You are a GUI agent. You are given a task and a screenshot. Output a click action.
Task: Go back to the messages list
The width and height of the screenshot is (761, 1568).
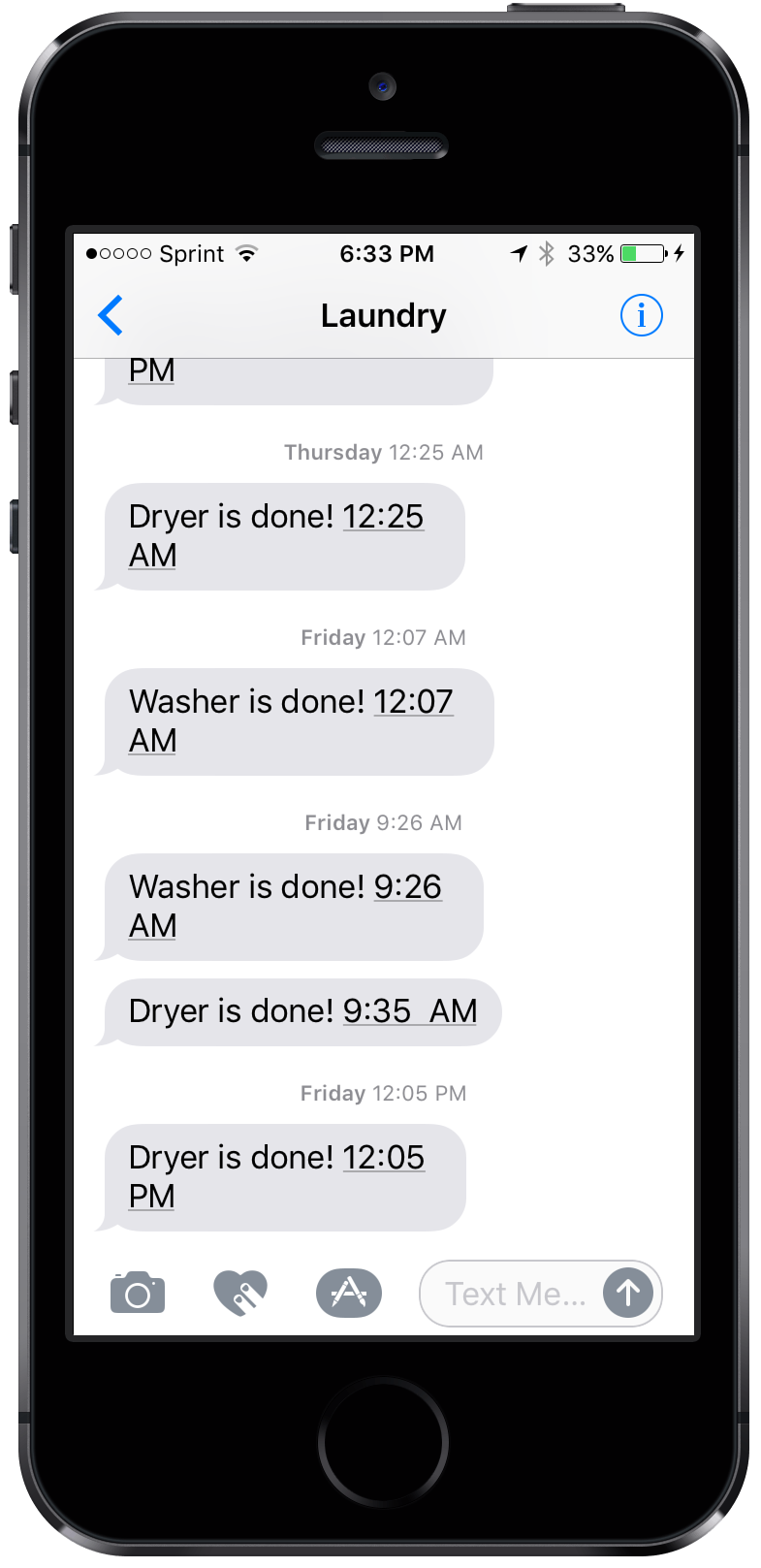pyautogui.click(x=111, y=315)
